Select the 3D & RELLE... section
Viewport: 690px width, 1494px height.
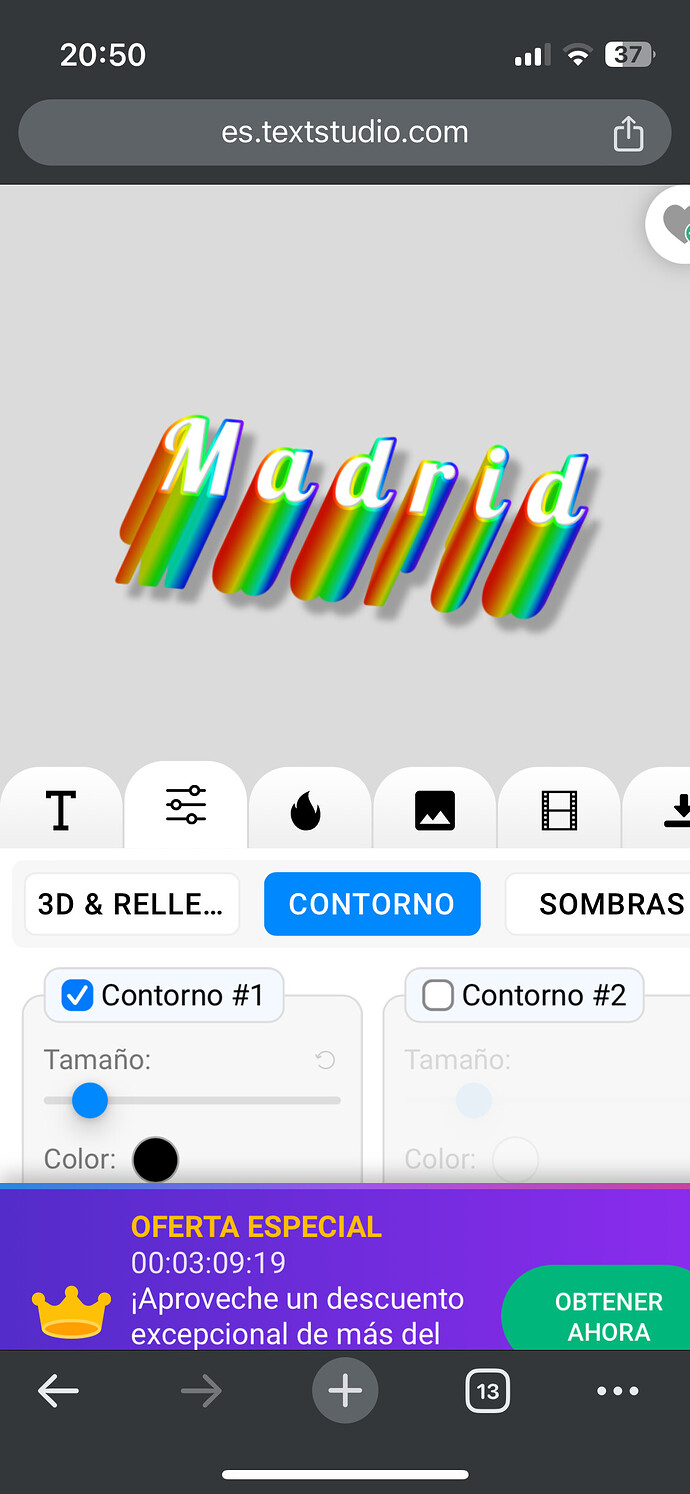click(132, 904)
